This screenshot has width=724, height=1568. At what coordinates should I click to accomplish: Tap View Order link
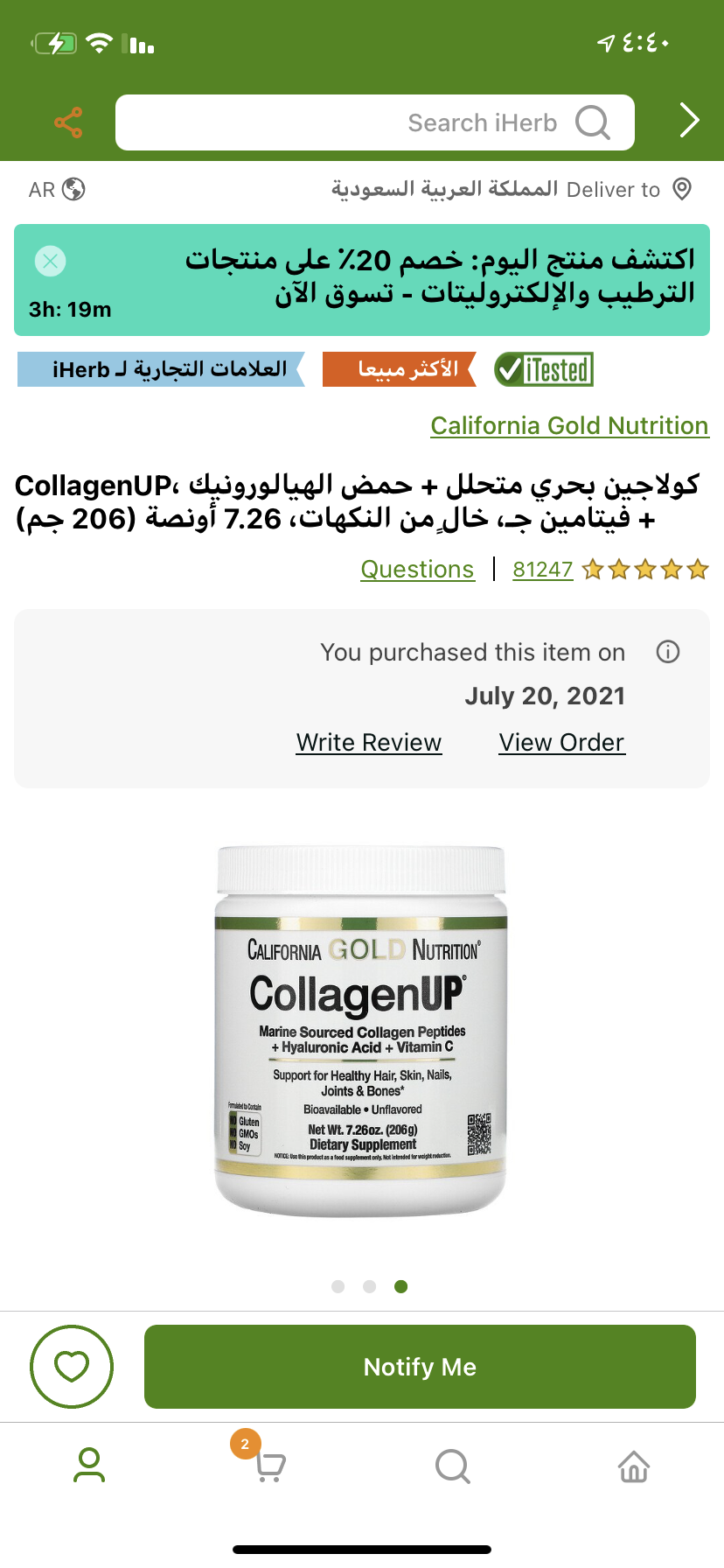pyautogui.click(x=561, y=742)
